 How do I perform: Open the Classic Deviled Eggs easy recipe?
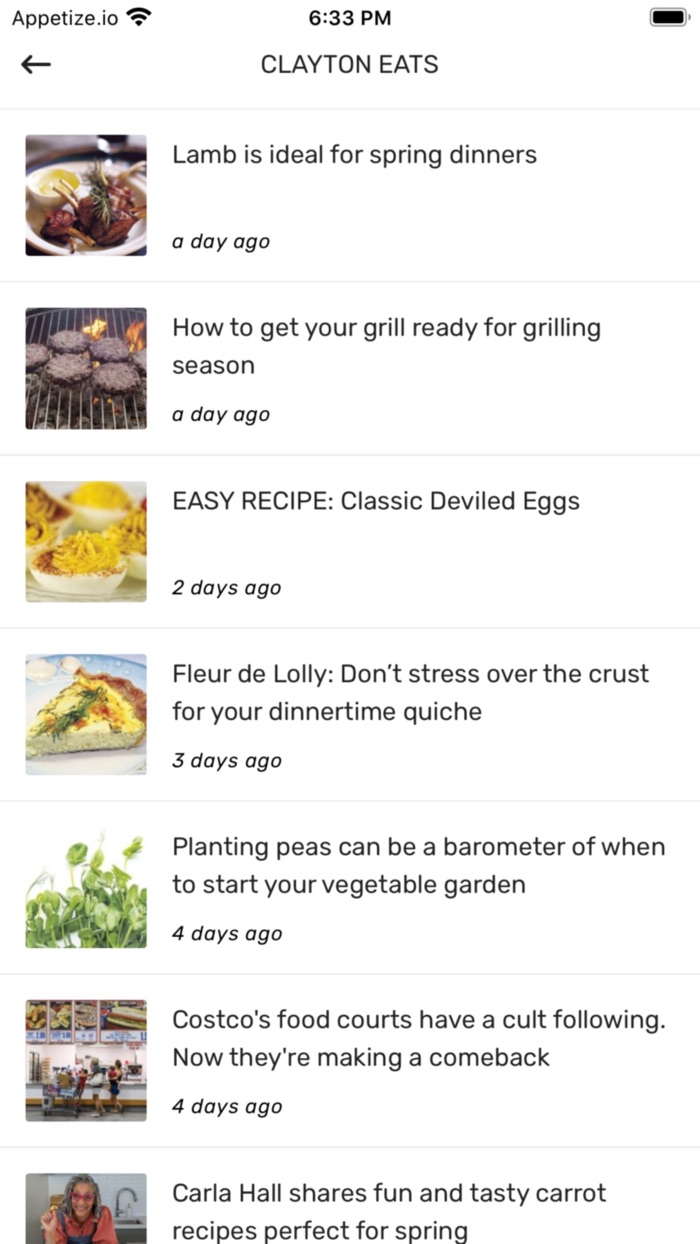click(x=376, y=502)
